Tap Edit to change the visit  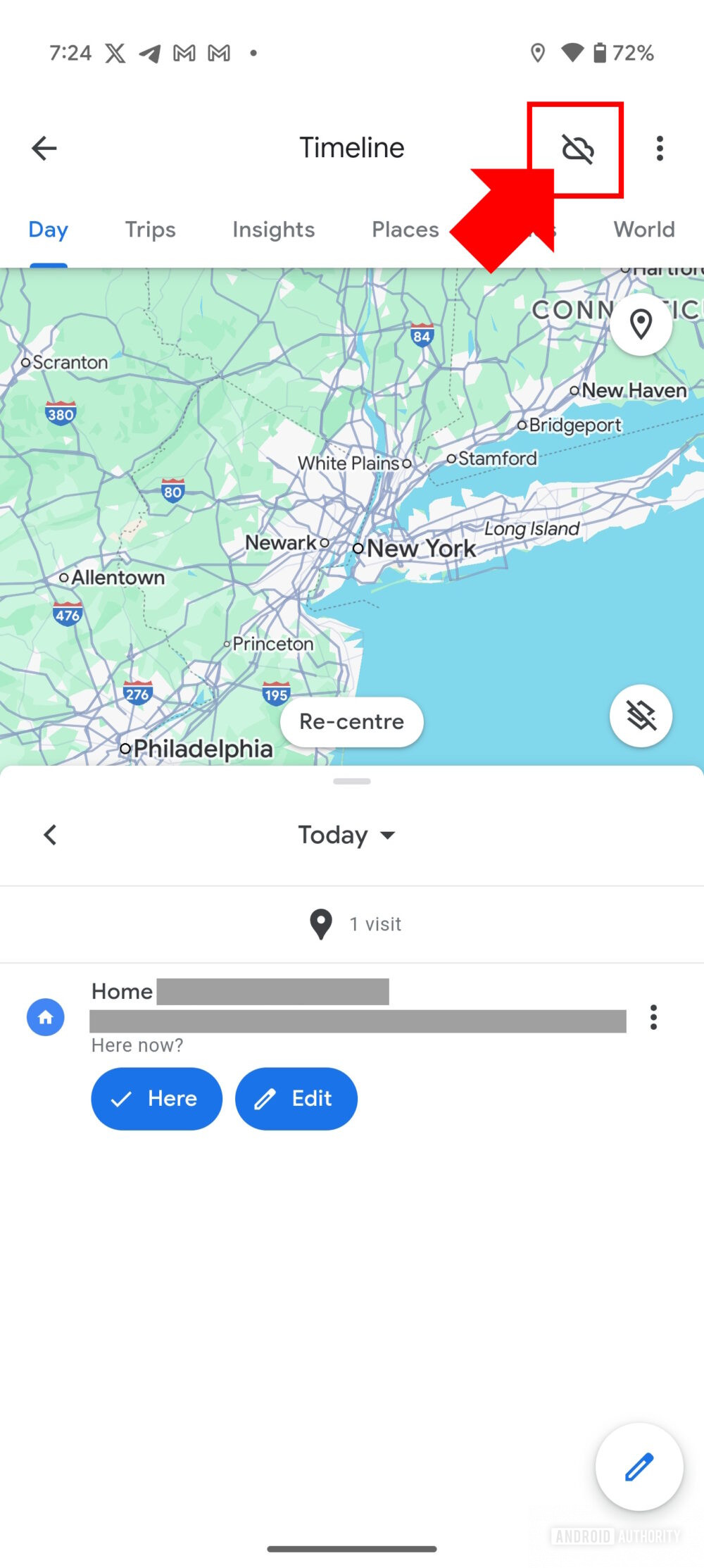tap(296, 1098)
